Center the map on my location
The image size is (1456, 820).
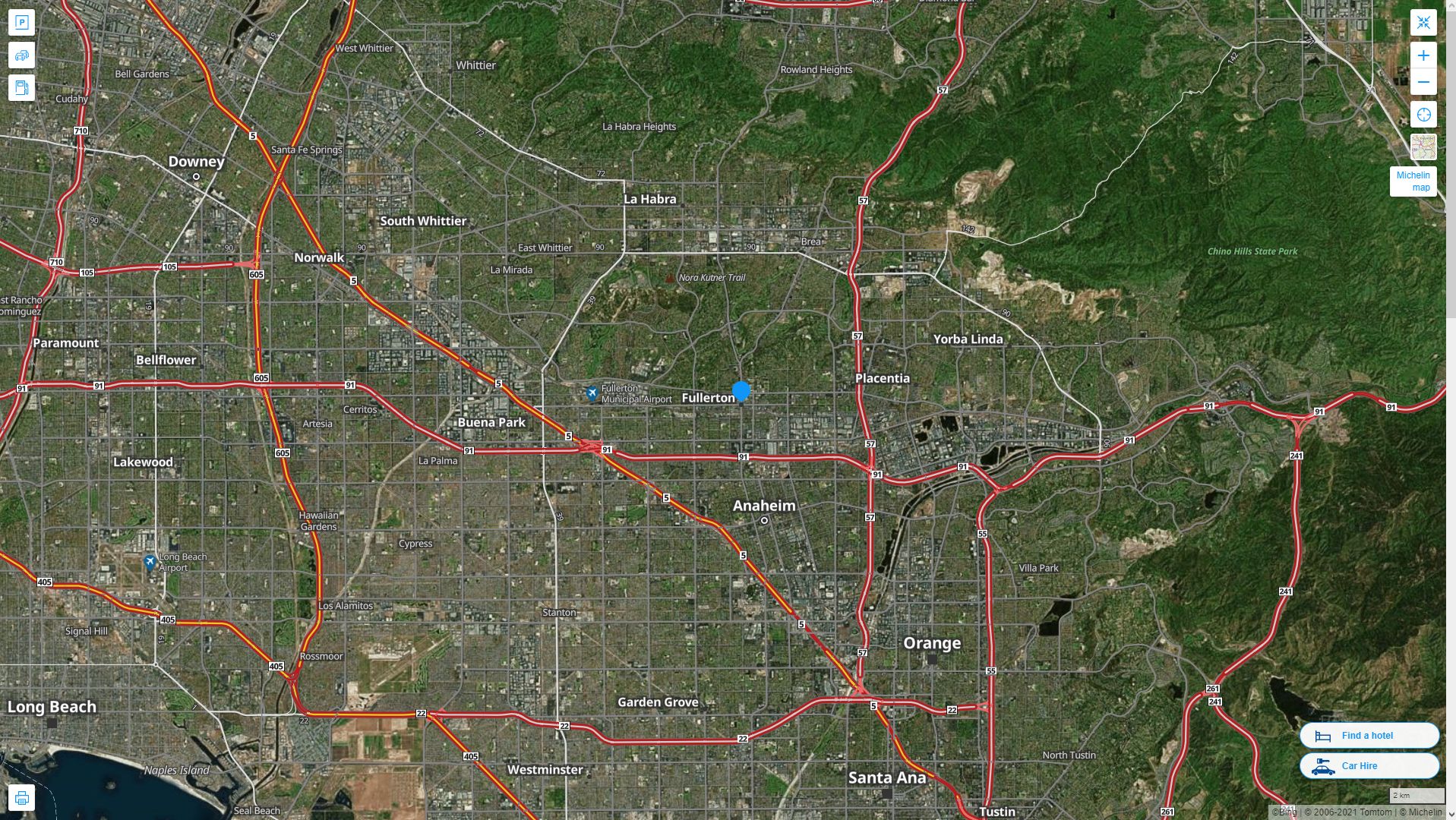click(x=1423, y=115)
